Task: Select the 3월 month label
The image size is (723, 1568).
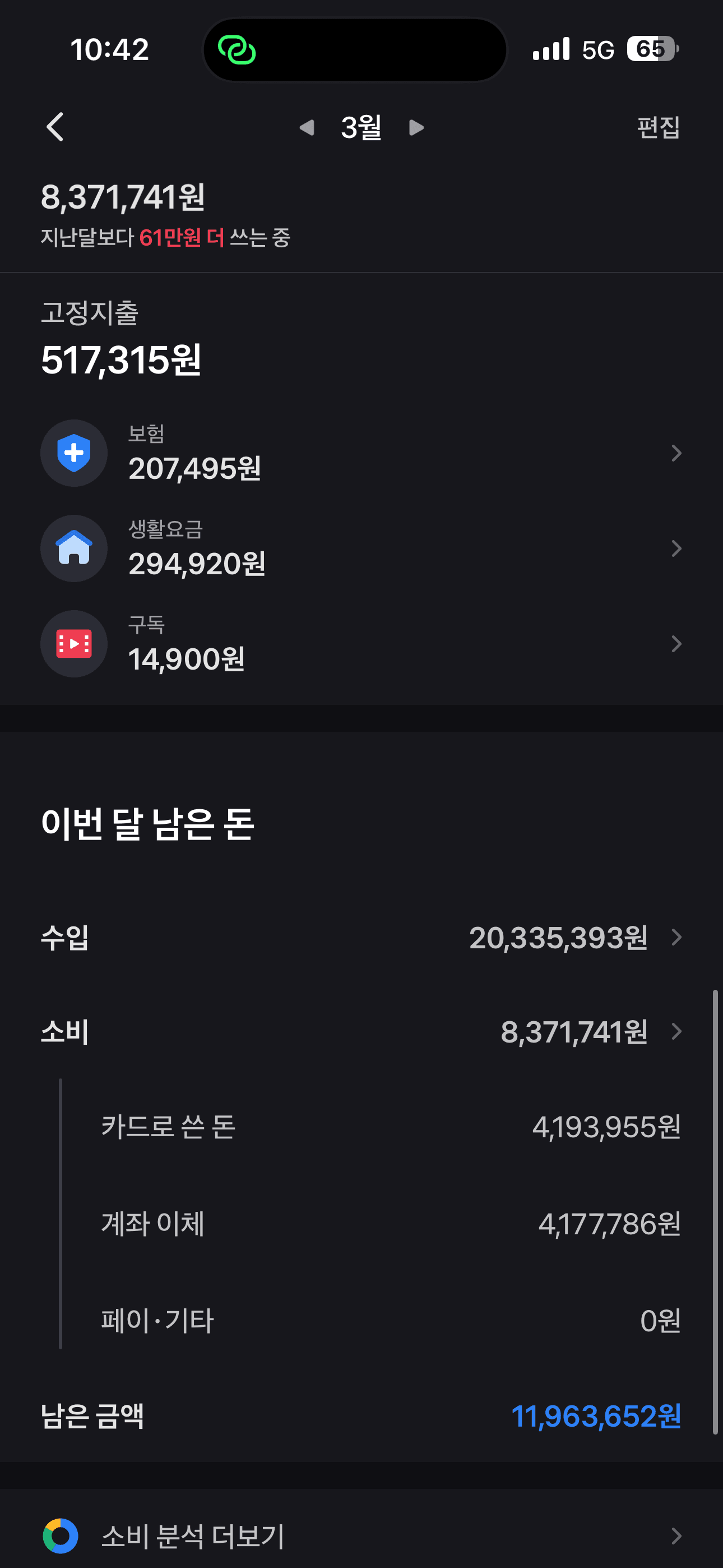Action: pyautogui.click(x=360, y=128)
